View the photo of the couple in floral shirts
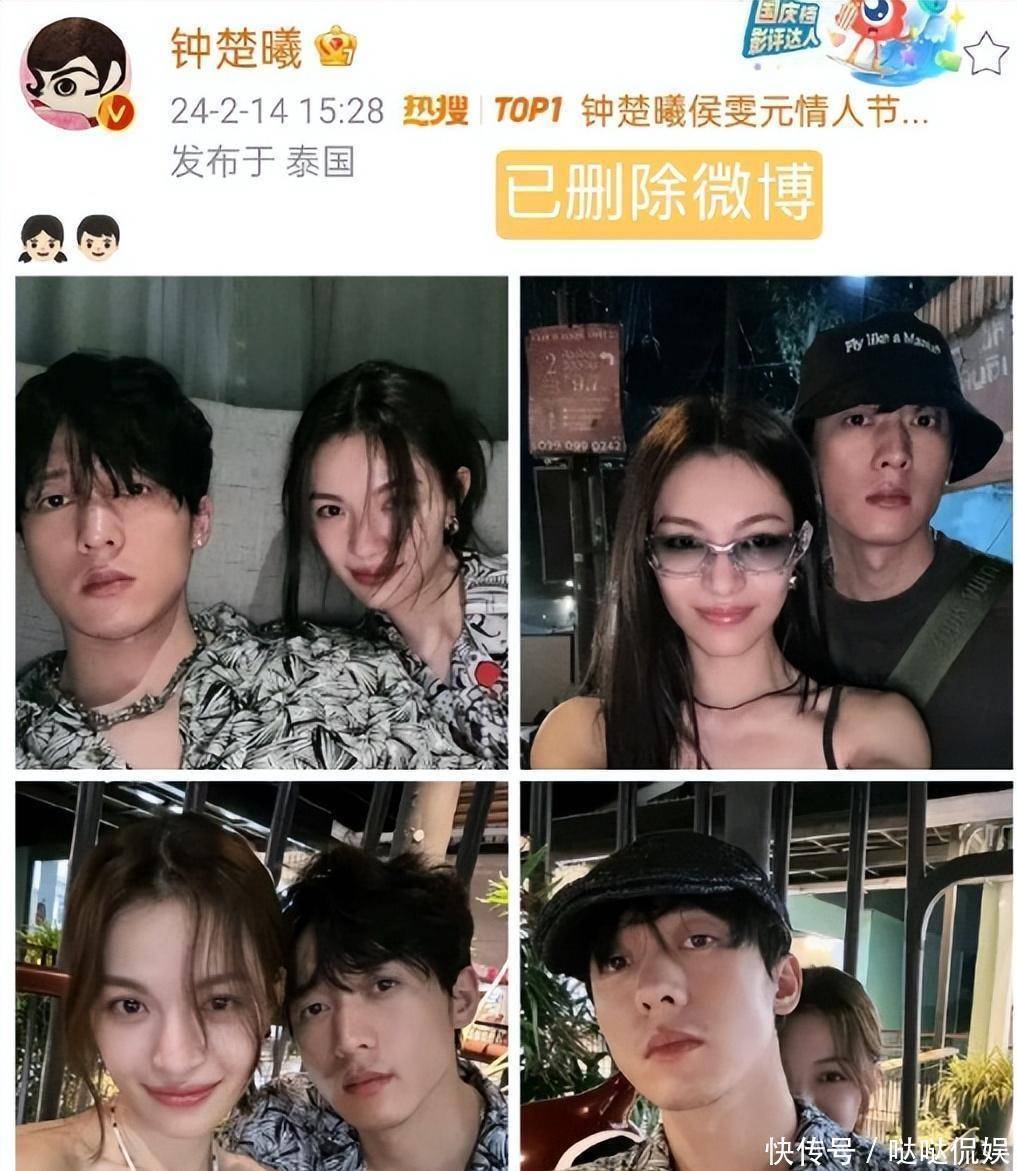Screen dimensions: 1017x1171 tap(262, 522)
